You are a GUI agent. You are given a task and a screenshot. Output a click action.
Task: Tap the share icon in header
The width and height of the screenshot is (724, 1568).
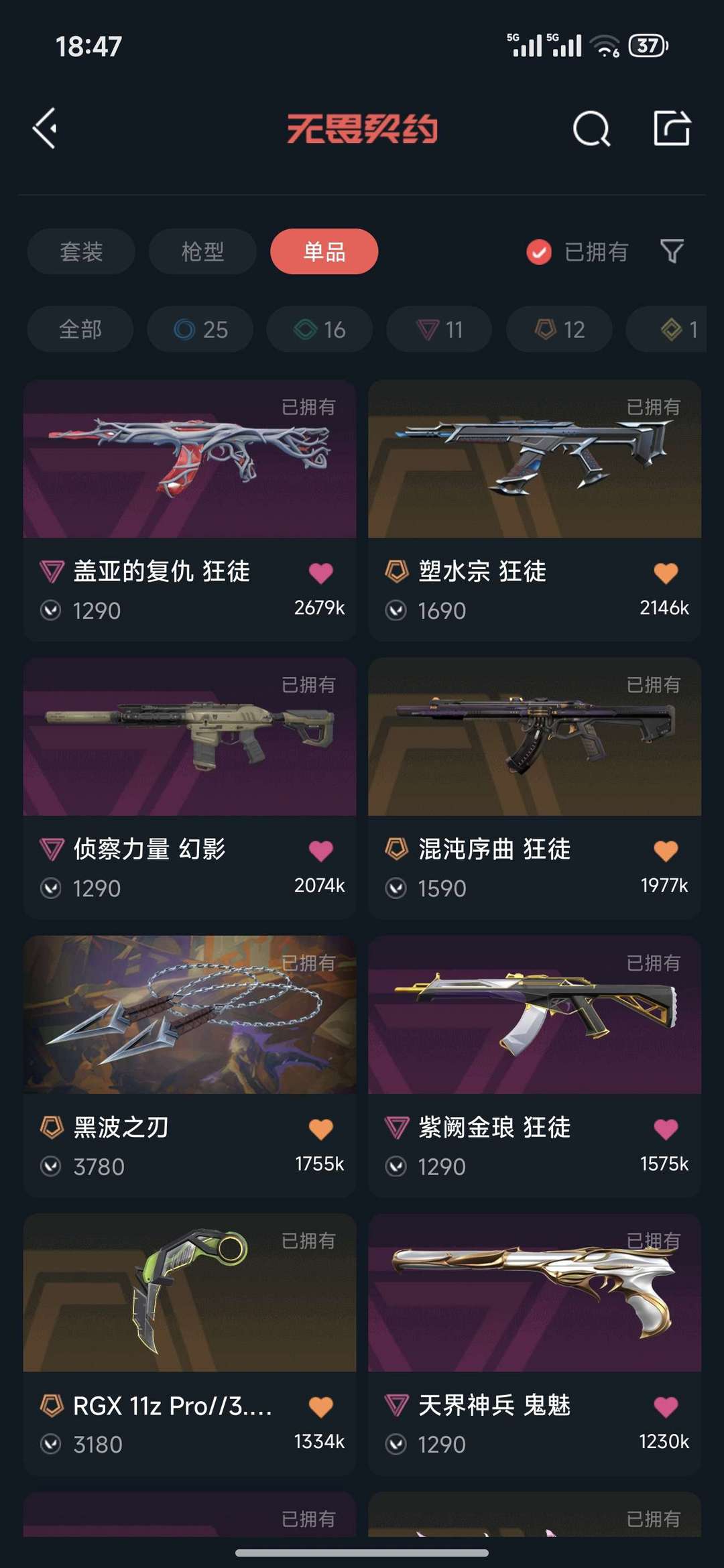coord(672,128)
